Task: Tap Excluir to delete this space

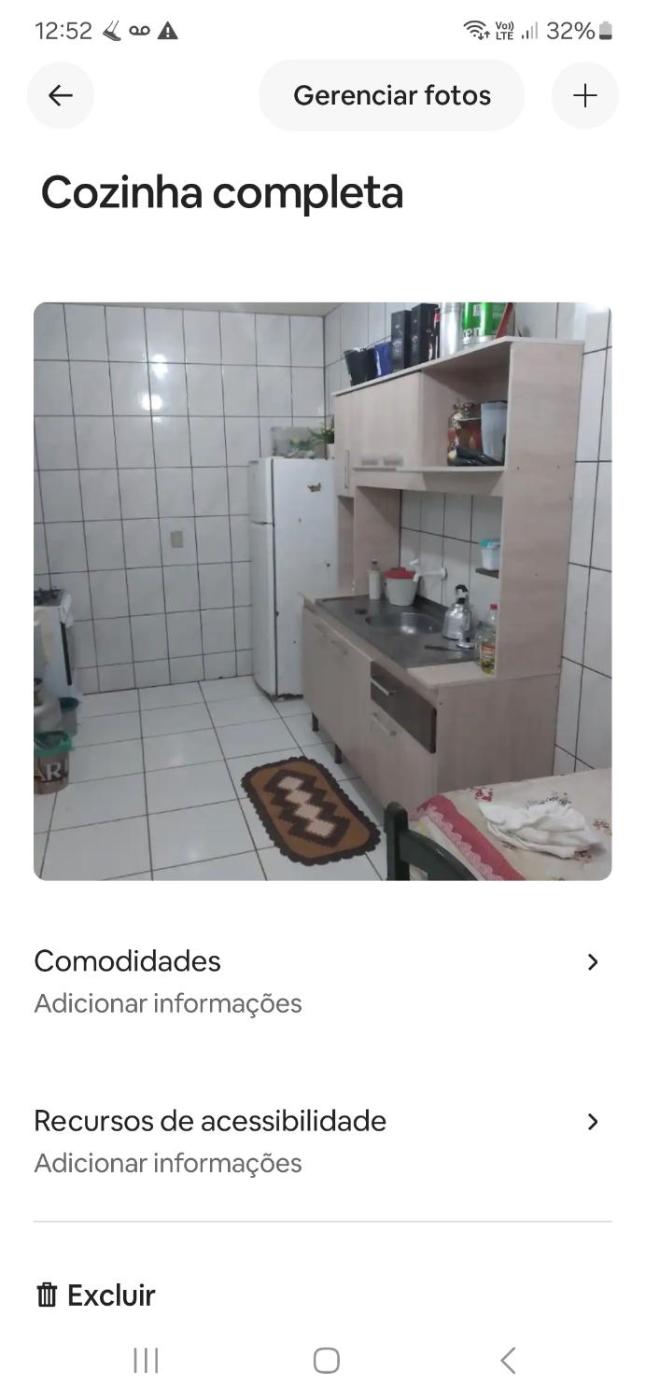Action: coord(96,1295)
